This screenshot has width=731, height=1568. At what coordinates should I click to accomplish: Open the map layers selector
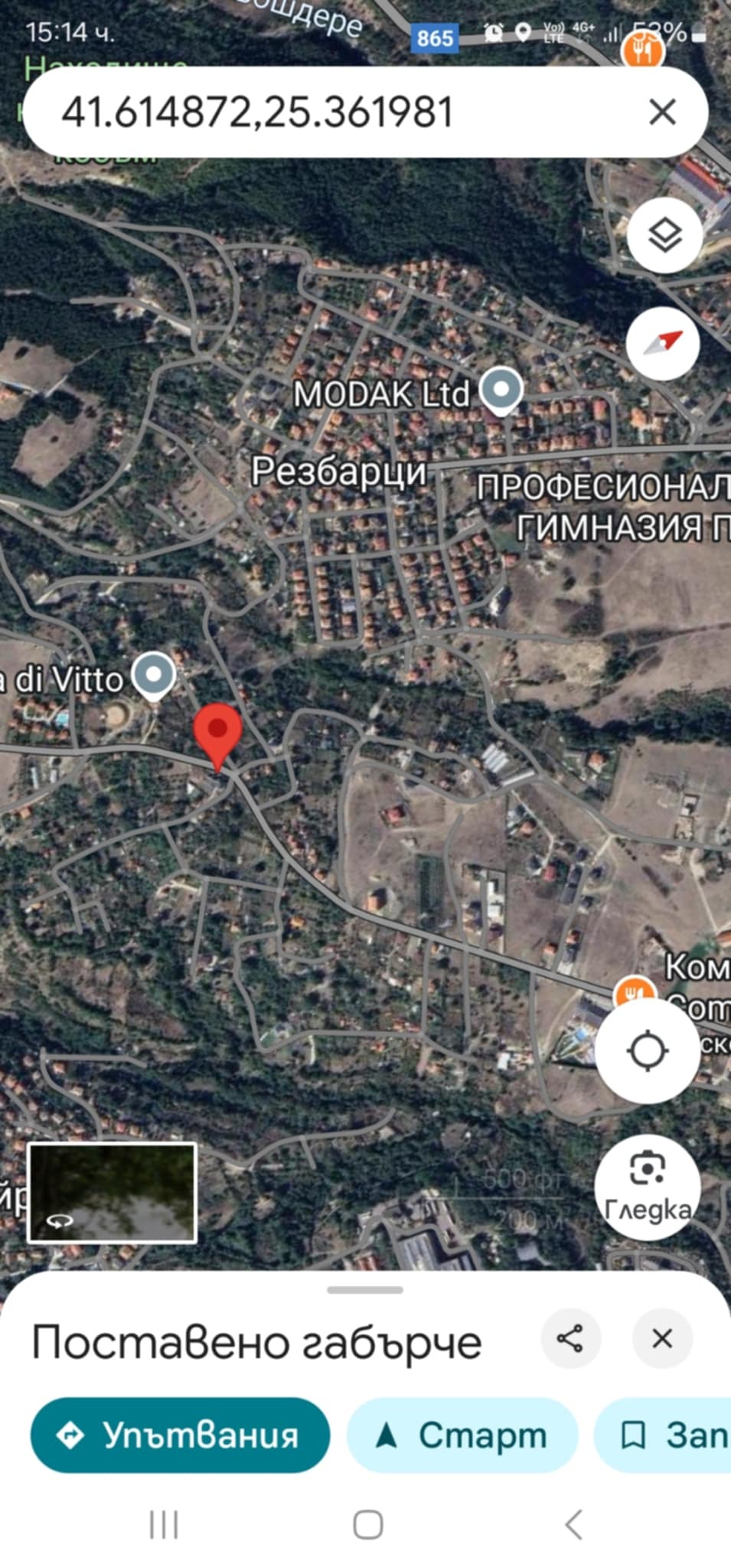(664, 235)
